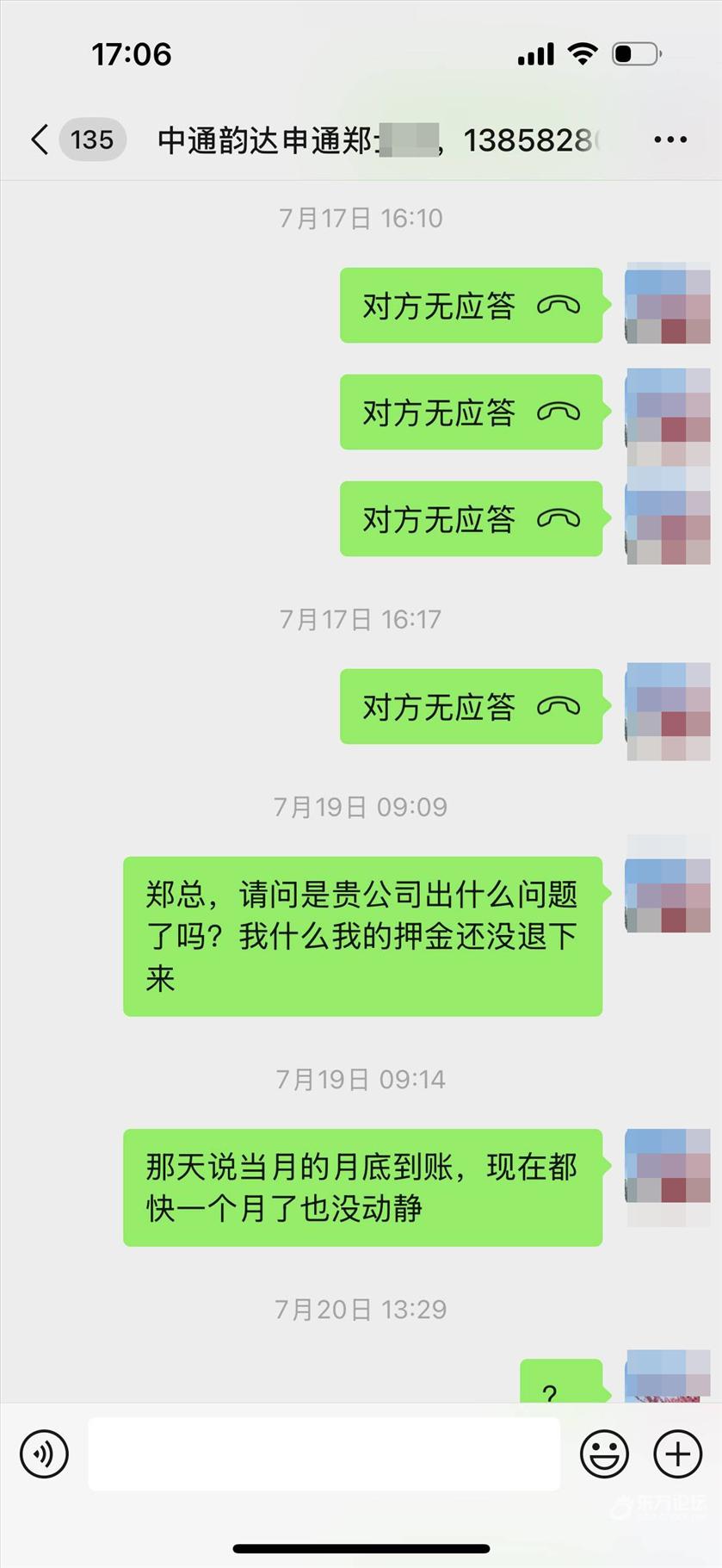722x1568 pixels.
Task: Open the emoji sticker panel
Action: click(x=604, y=1454)
